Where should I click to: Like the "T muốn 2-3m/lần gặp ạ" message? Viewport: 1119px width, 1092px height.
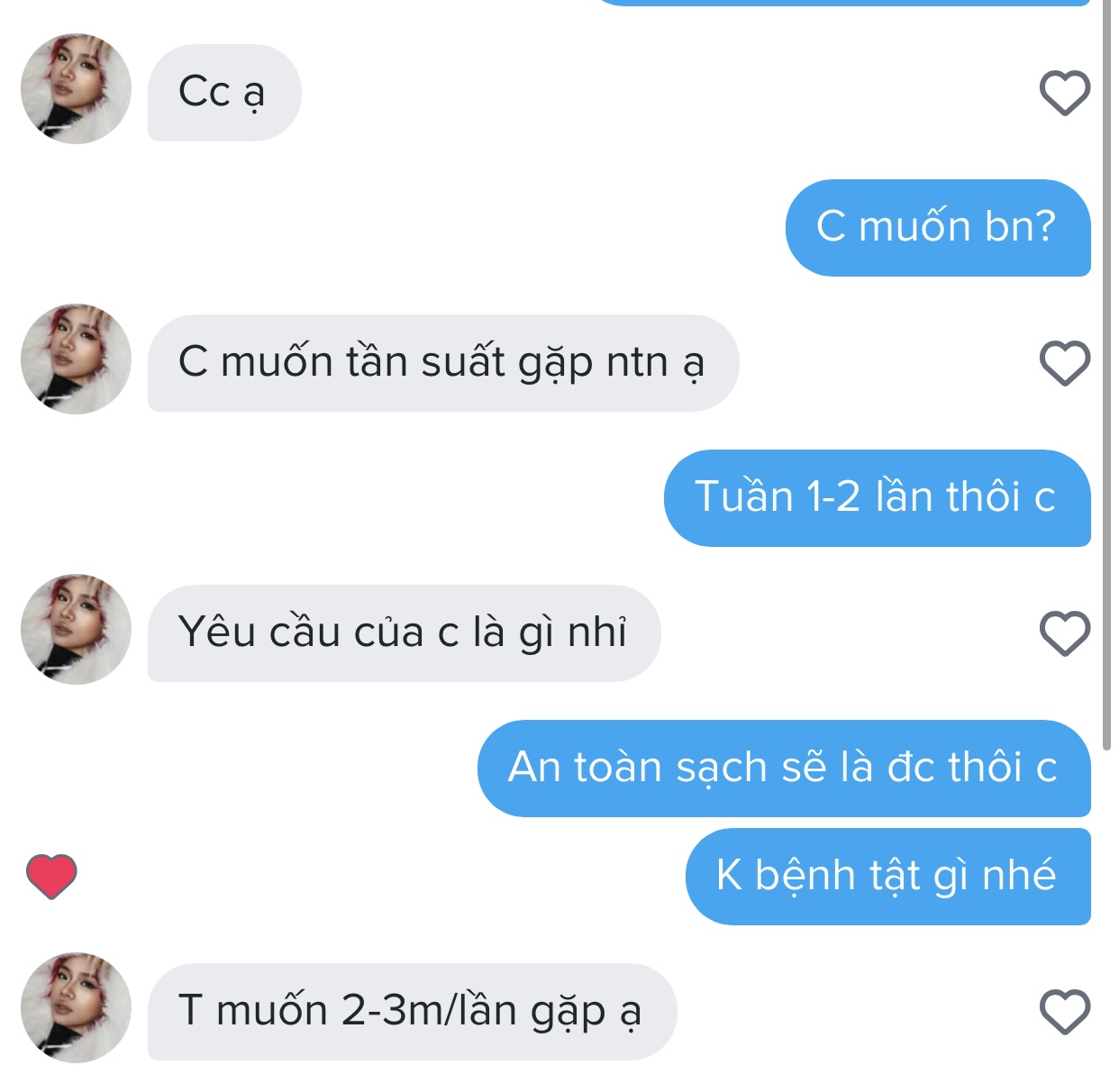[x=1065, y=1012]
